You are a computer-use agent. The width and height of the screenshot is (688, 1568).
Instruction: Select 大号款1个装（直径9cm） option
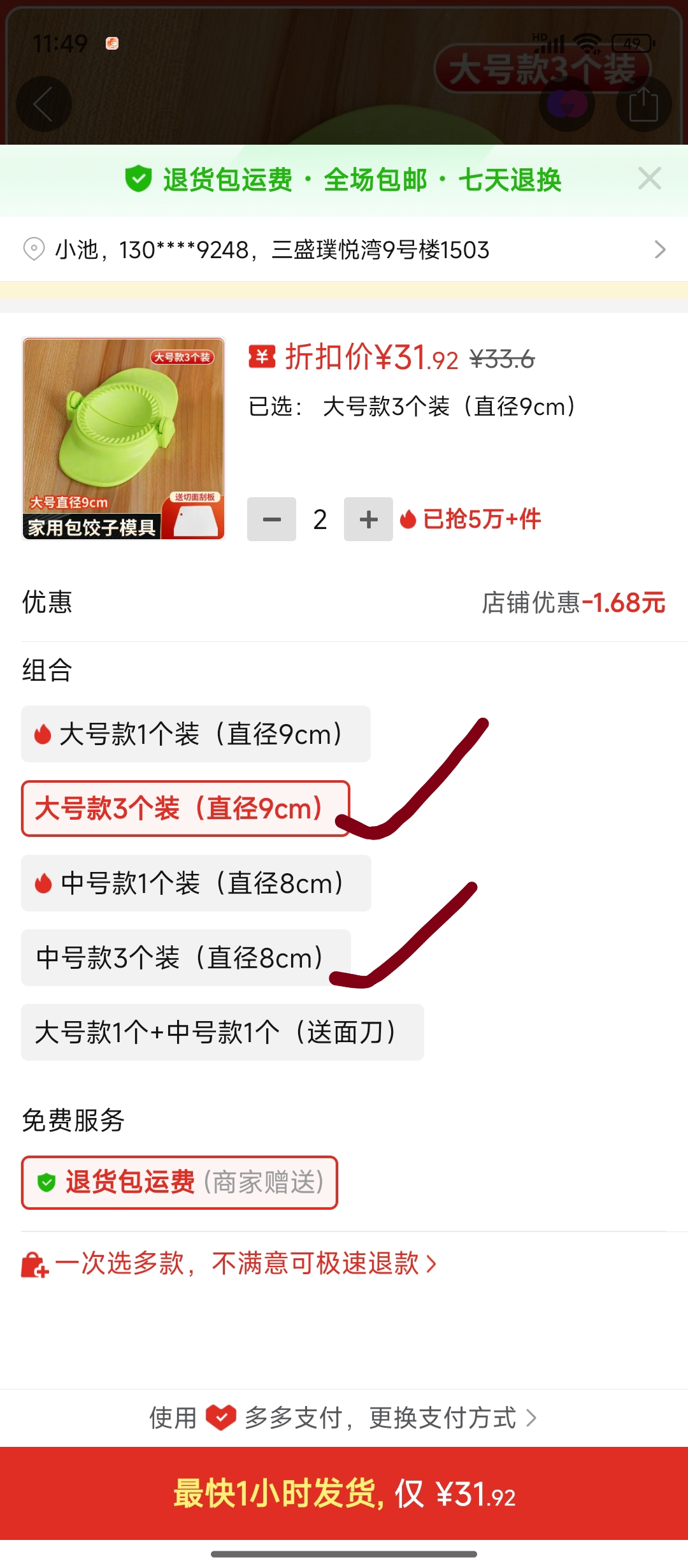[x=196, y=734]
